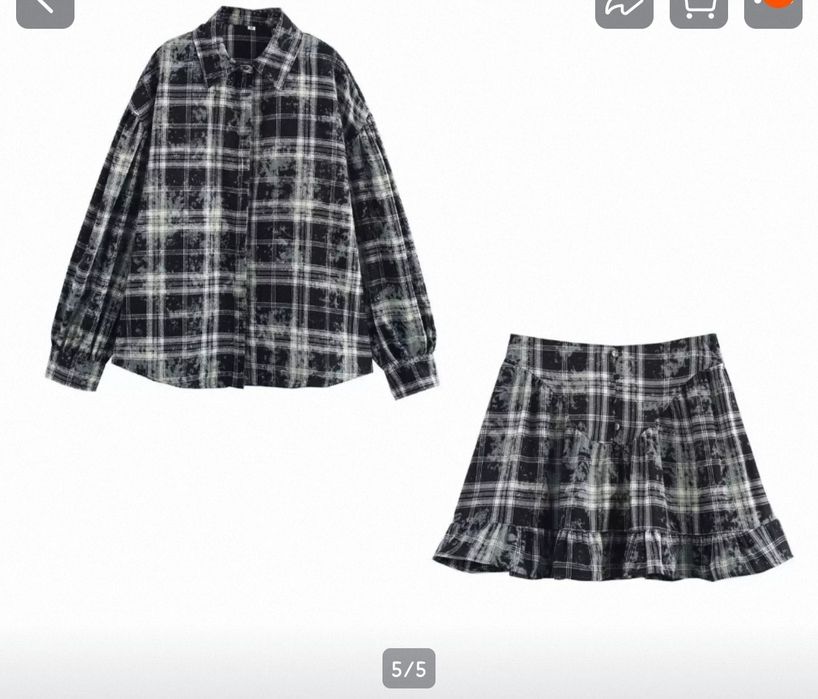
Task: Go back using the top arrow
Action: click(x=44, y=9)
